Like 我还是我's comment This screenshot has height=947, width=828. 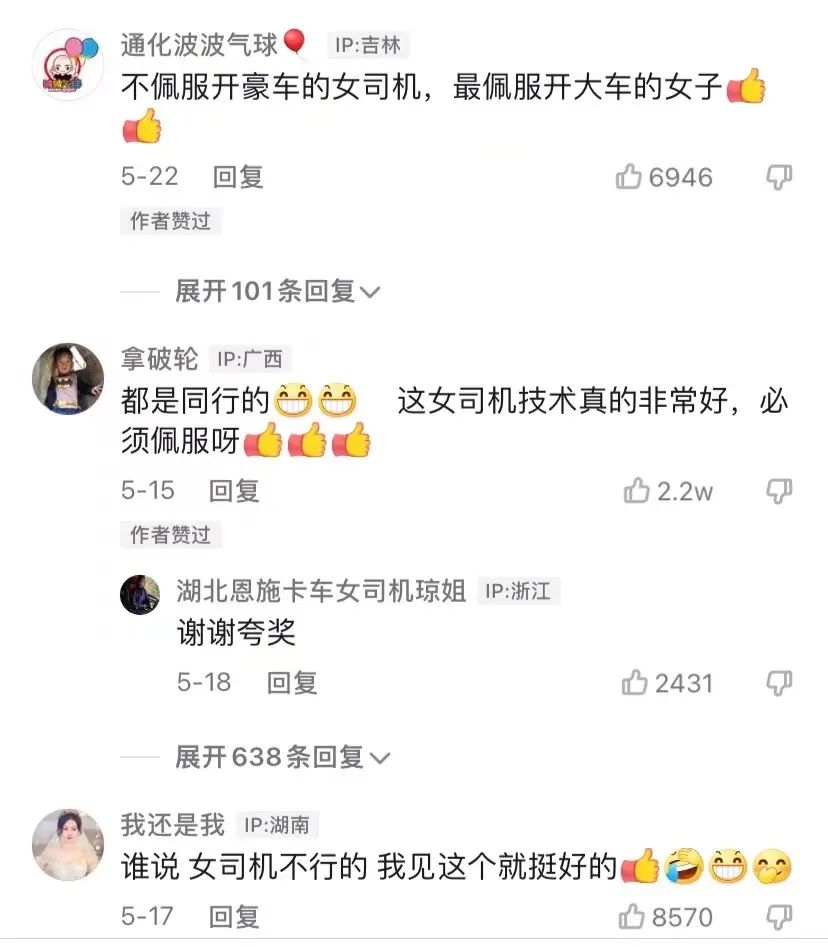(x=632, y=916)
